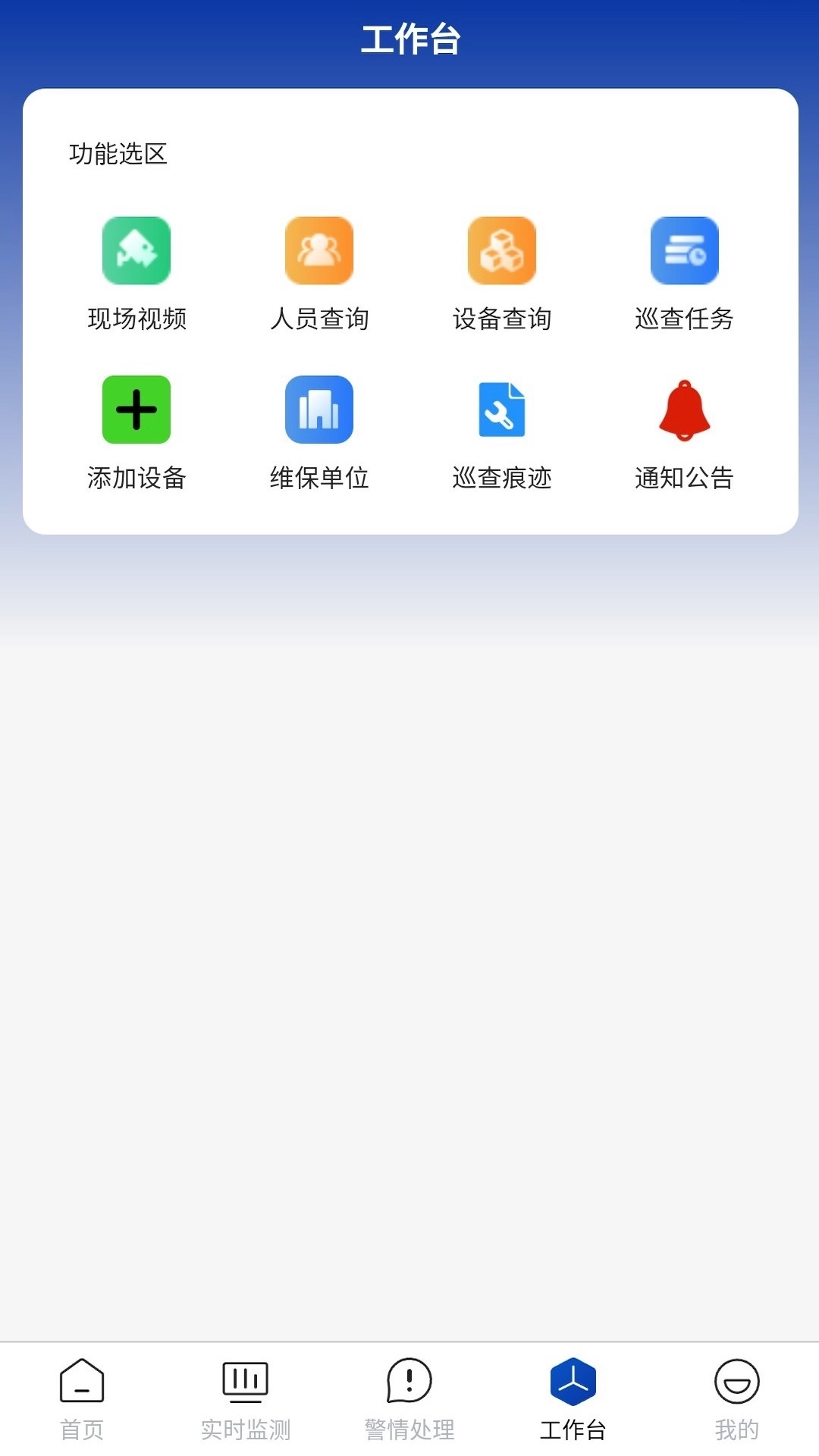
Task: Click the 人员查询 text label
Action: click(319, 319)
